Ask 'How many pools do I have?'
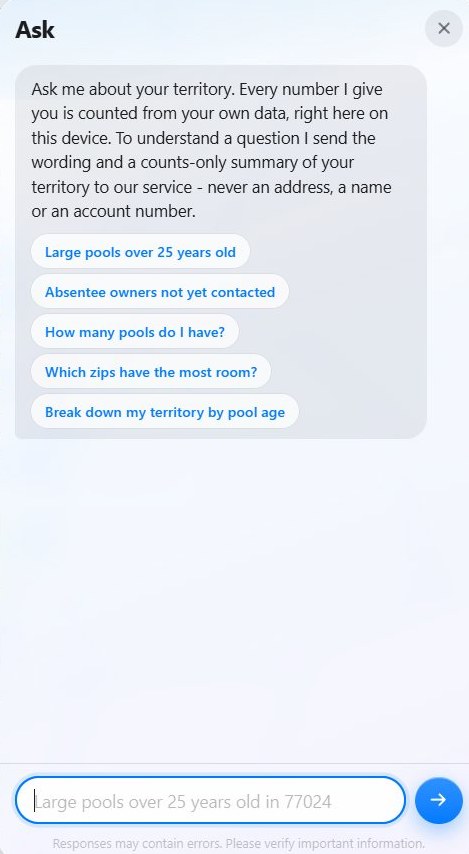469x854 pixels. [135, 332]
